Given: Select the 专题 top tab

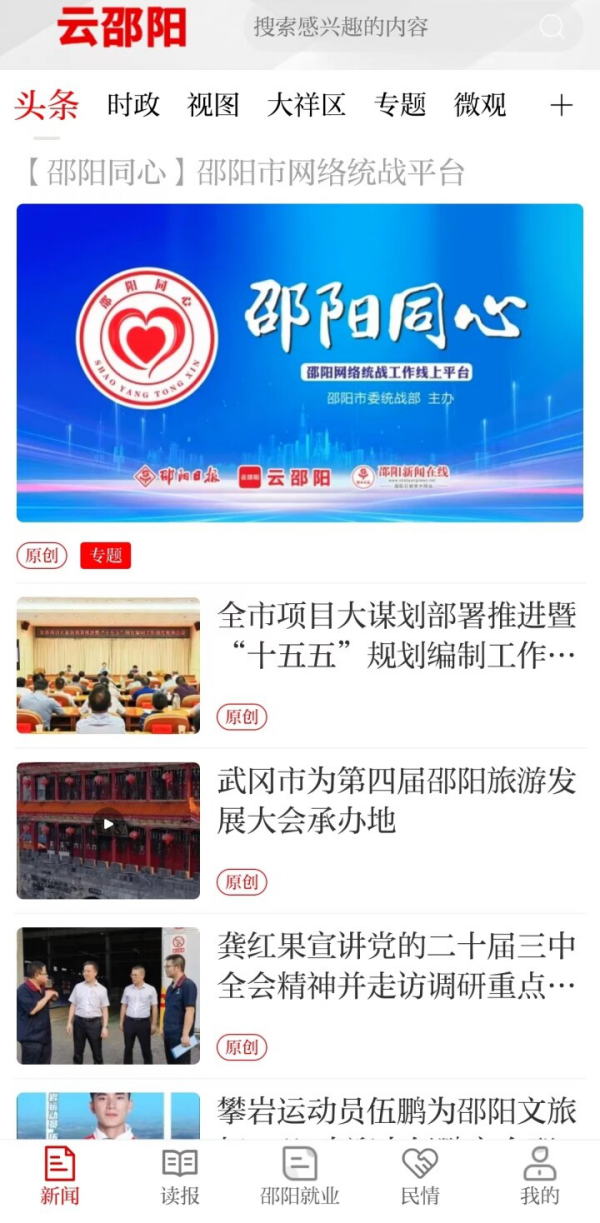Looking at the screenshot, I should (x=400, y=105).
